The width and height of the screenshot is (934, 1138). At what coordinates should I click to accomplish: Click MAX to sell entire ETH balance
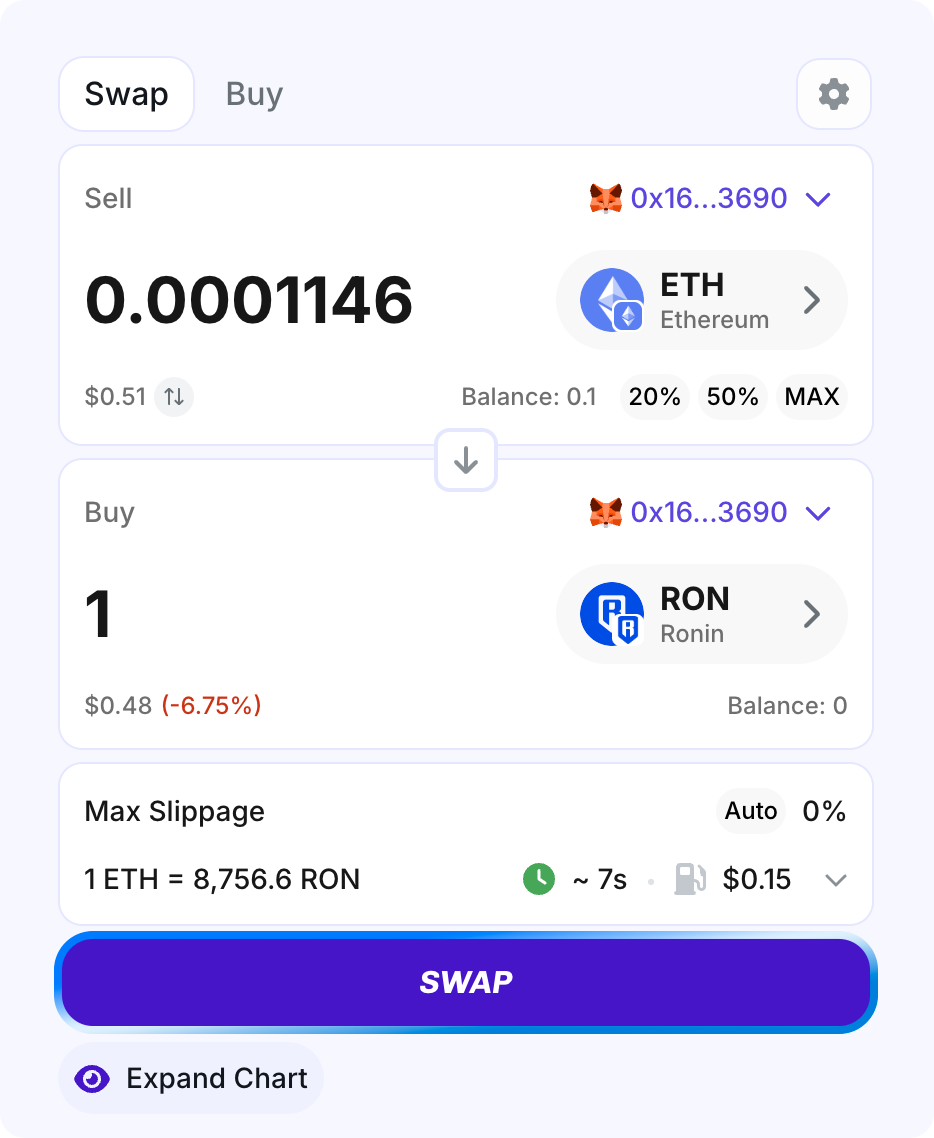811,397
